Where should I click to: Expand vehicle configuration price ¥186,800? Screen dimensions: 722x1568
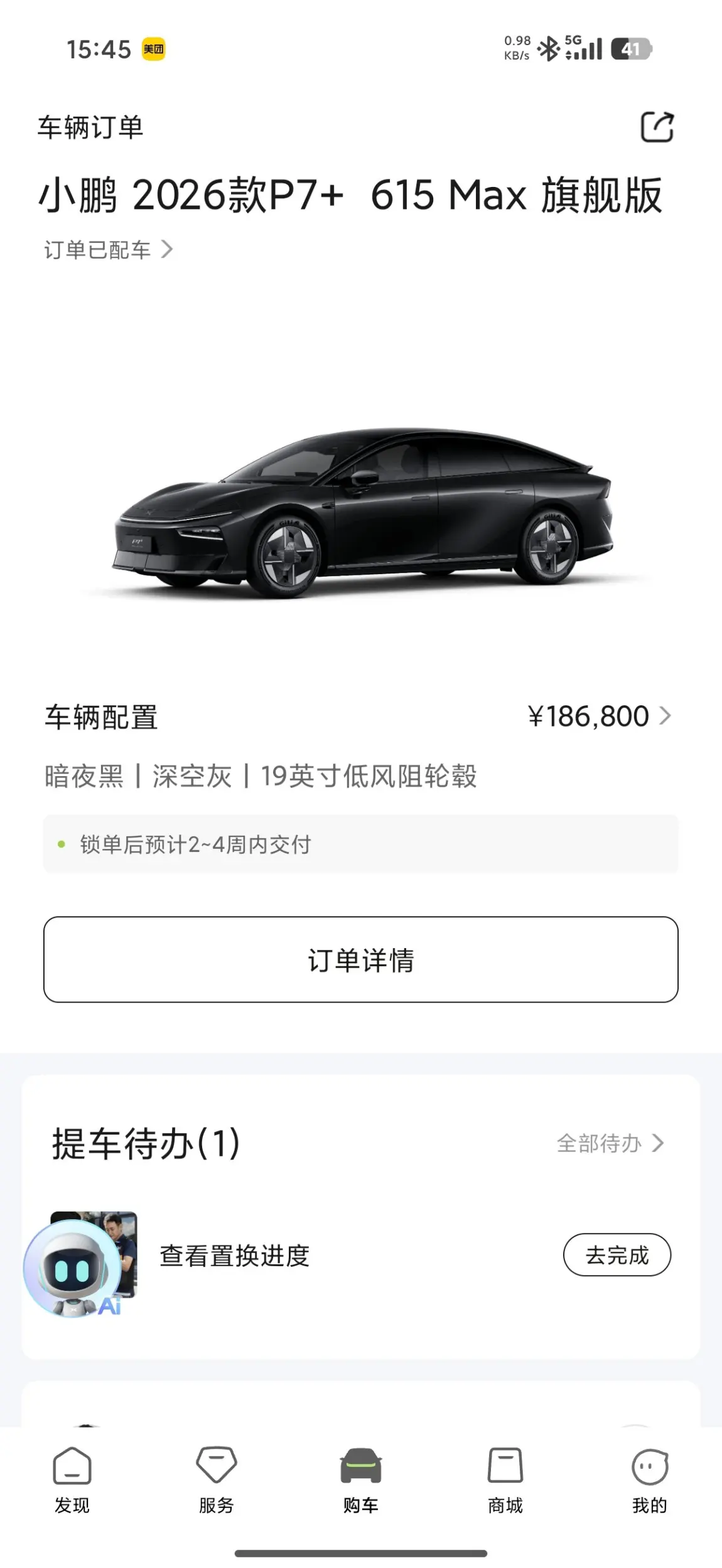pyautogui.click(x=599, y=716)
